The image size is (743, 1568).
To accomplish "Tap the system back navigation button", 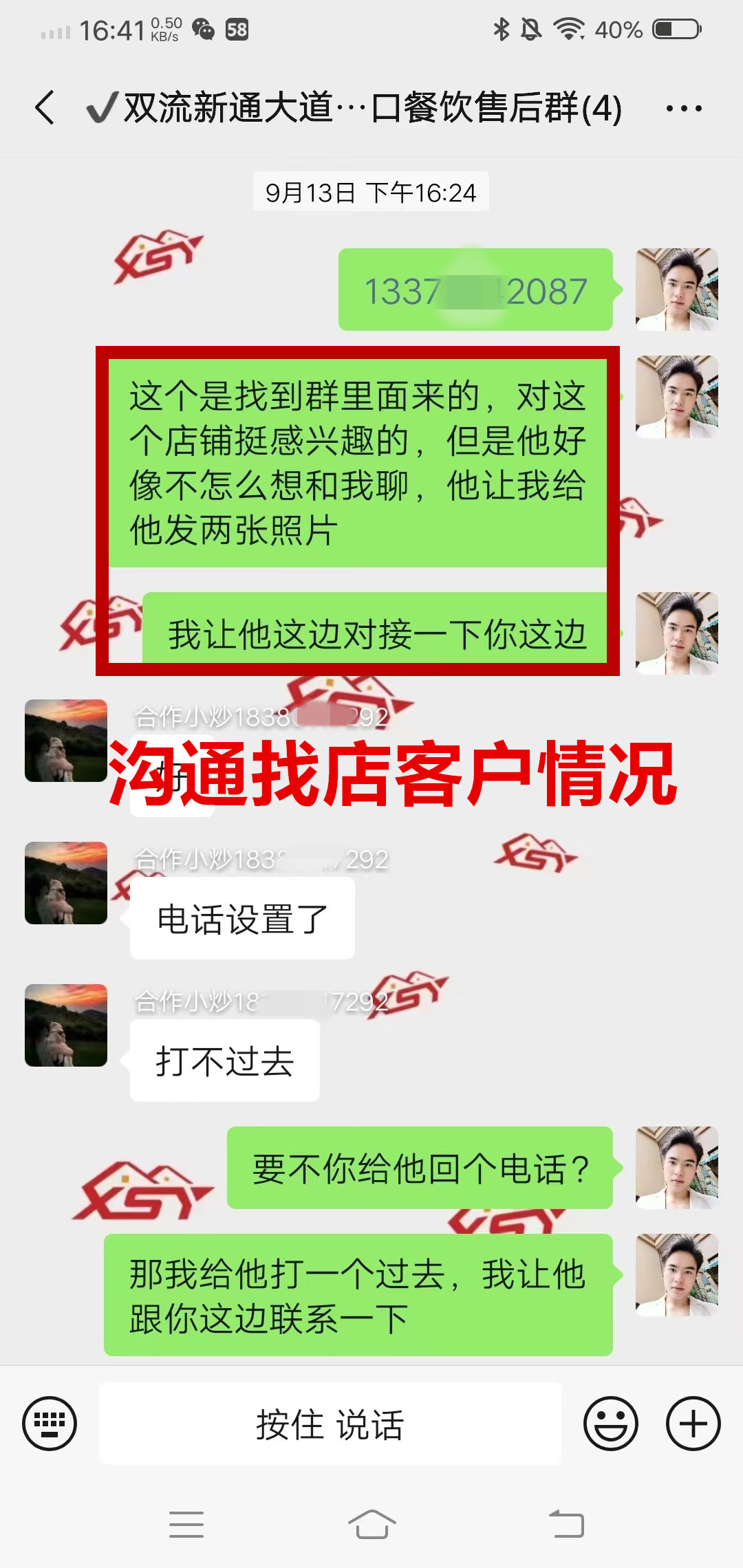I will (566, 1525).
